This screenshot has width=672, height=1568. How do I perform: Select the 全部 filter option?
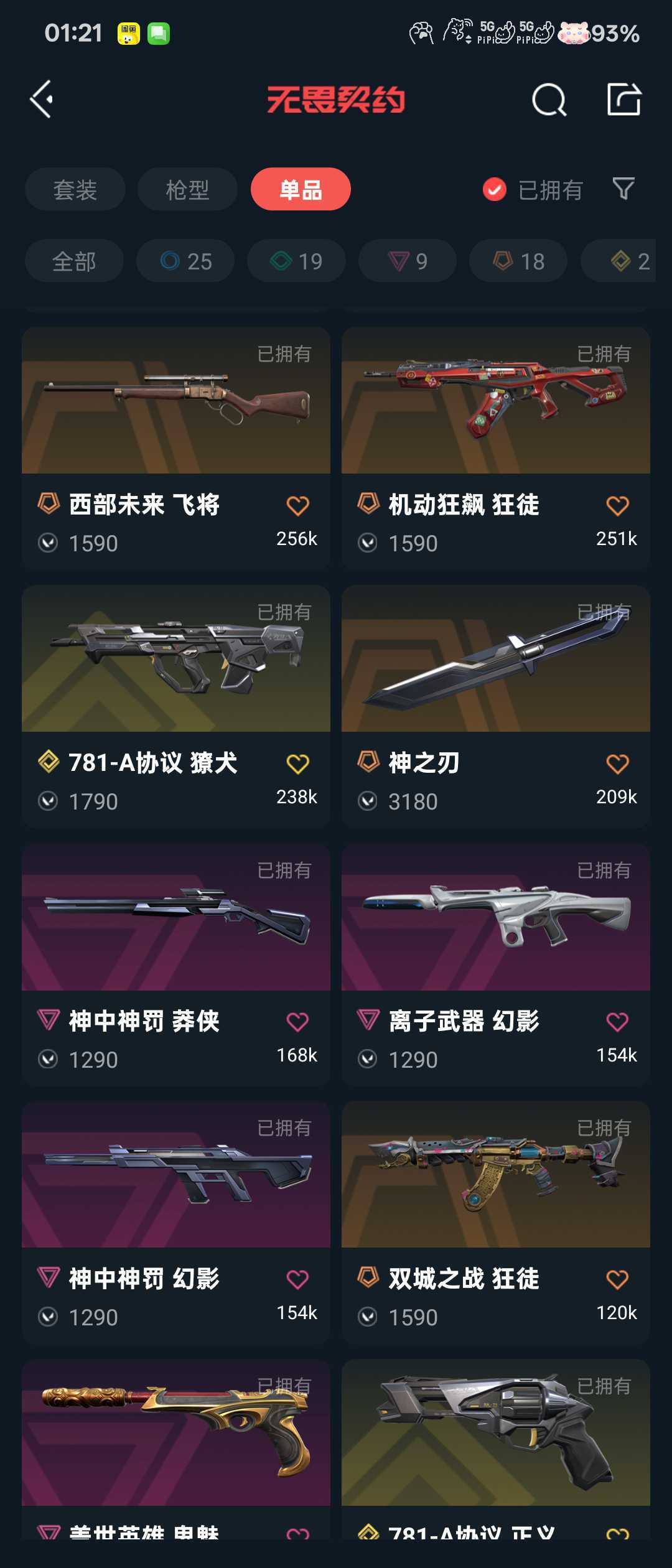pos(74,261)
